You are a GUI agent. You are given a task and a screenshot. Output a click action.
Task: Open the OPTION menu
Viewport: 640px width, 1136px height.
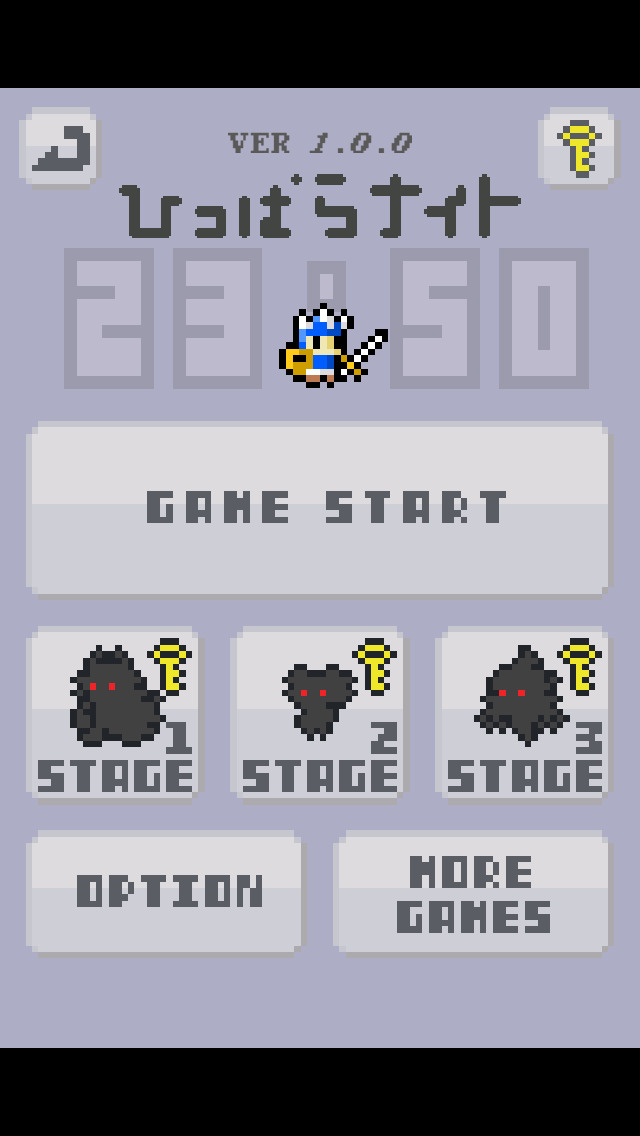tap(166, 890)
